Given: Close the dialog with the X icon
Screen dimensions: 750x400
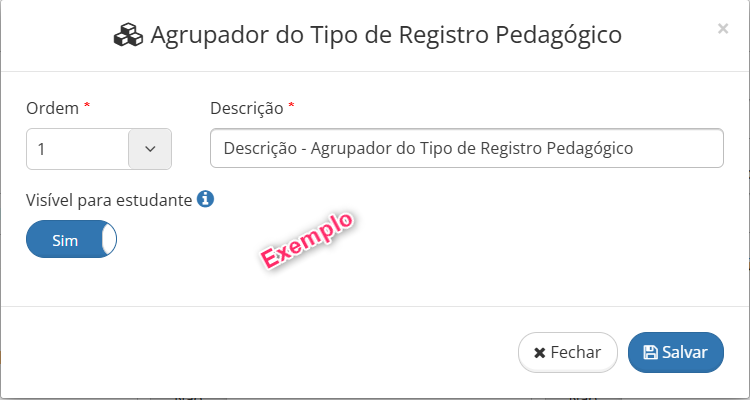Looking at the screenshot, I should click(x=722, y=29).
